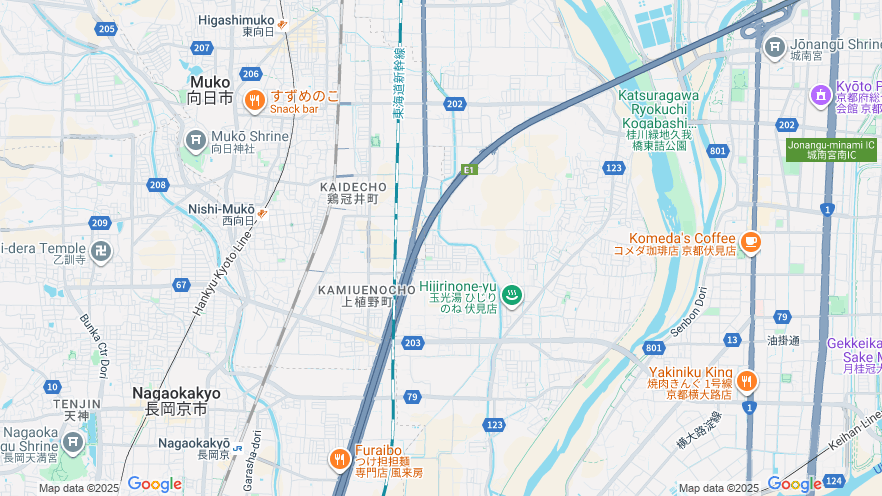This screenshot has height=496, width=882.
Task: Open Komeda's Coffee cafe marker
Action: (x=751, y=241)
